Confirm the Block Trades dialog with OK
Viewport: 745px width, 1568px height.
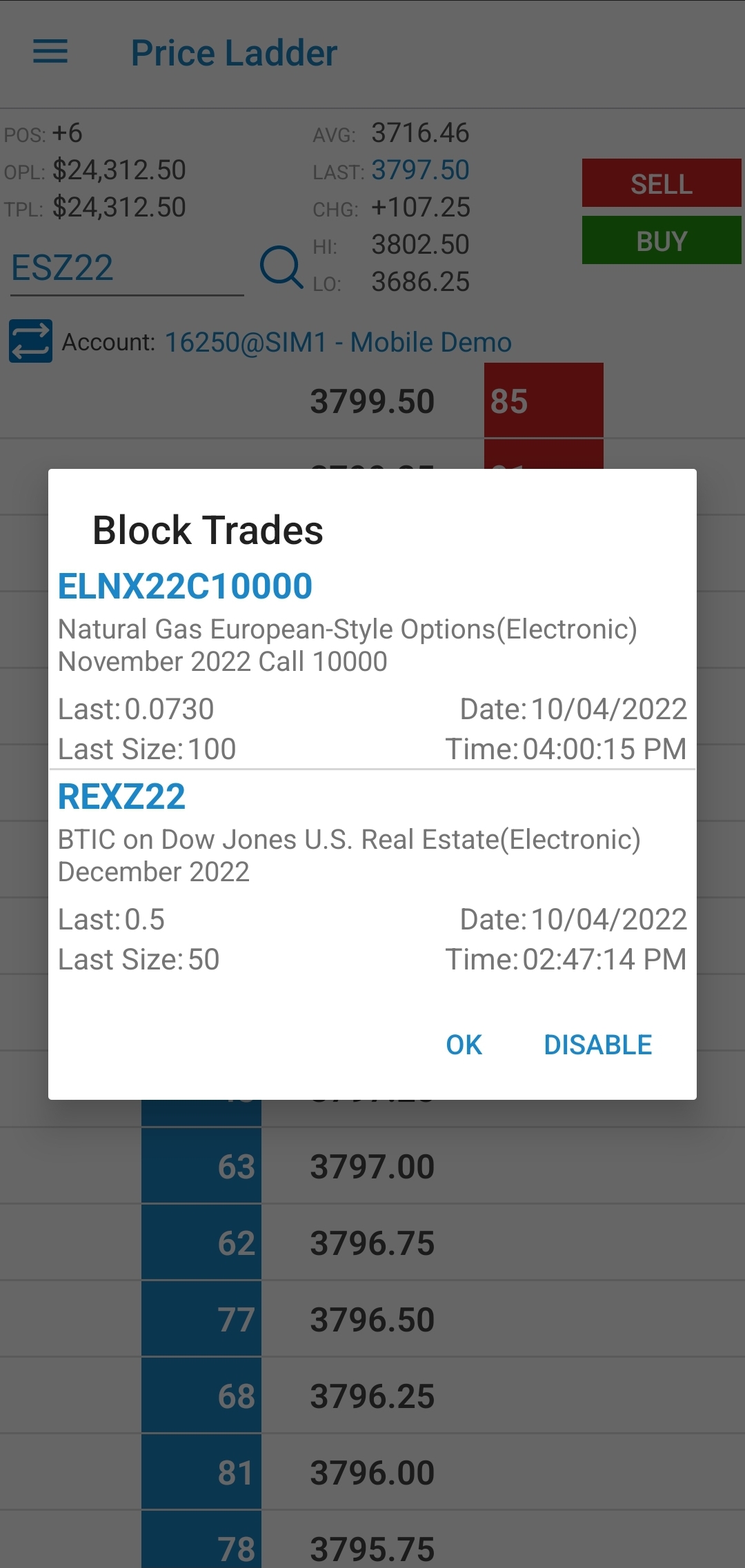click(464, 1045)
